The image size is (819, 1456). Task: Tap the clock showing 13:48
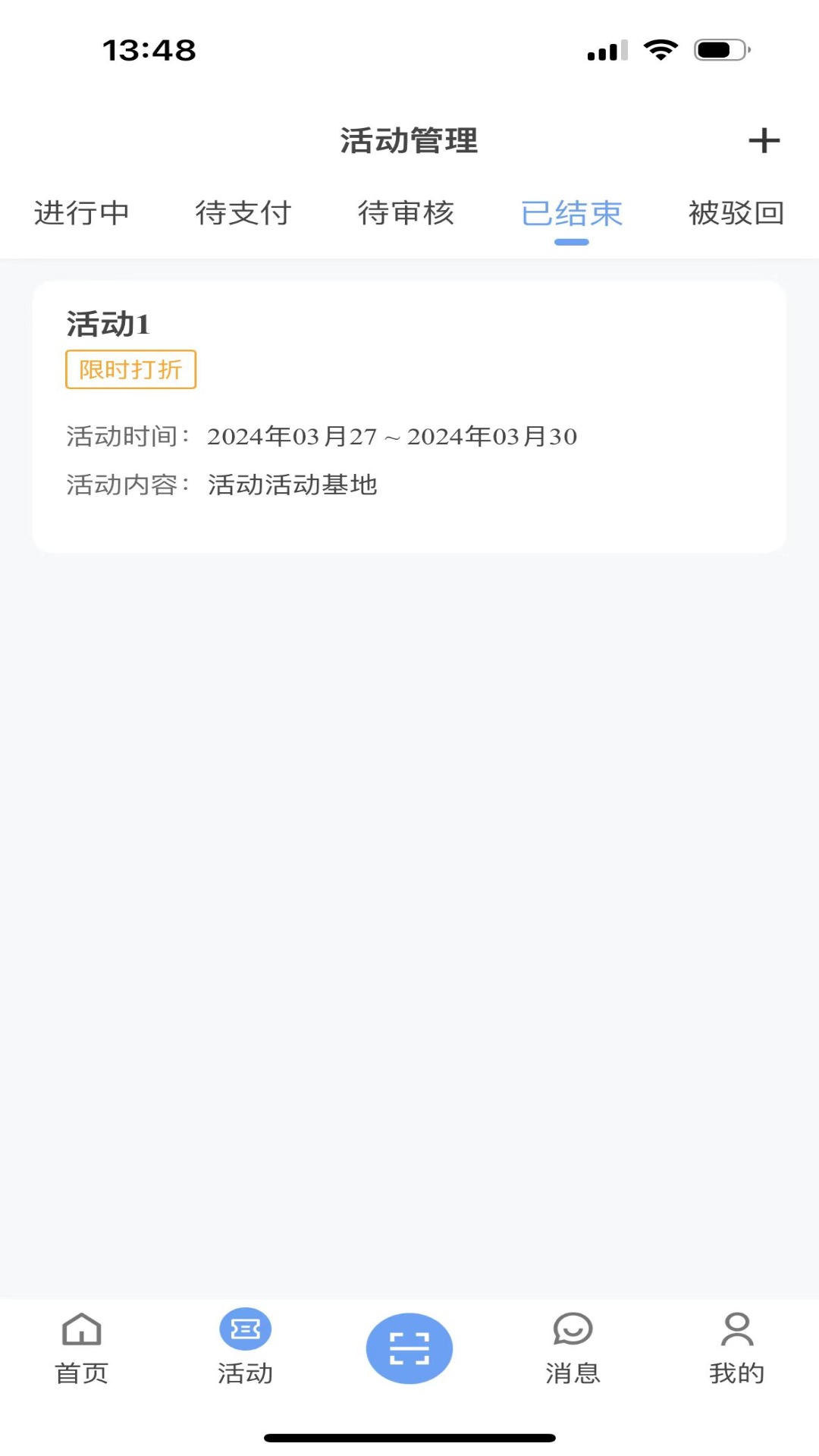146,51
